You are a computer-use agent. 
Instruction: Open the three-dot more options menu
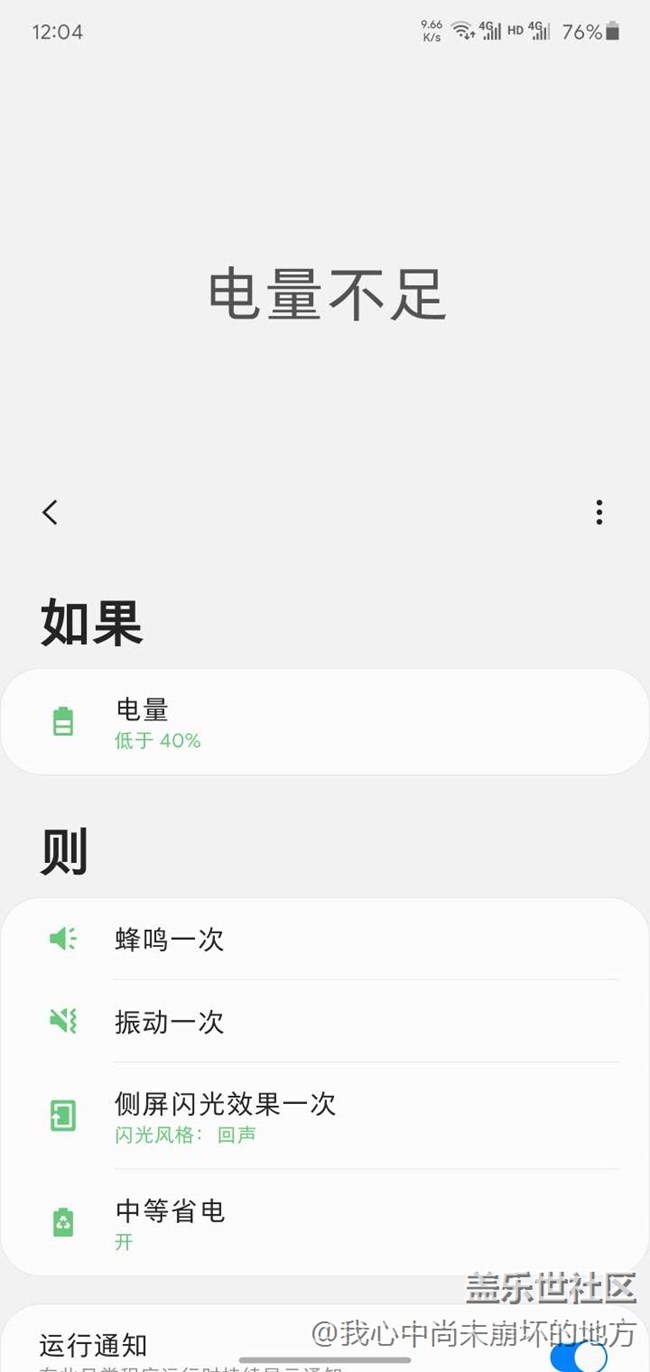click(599, 512)
